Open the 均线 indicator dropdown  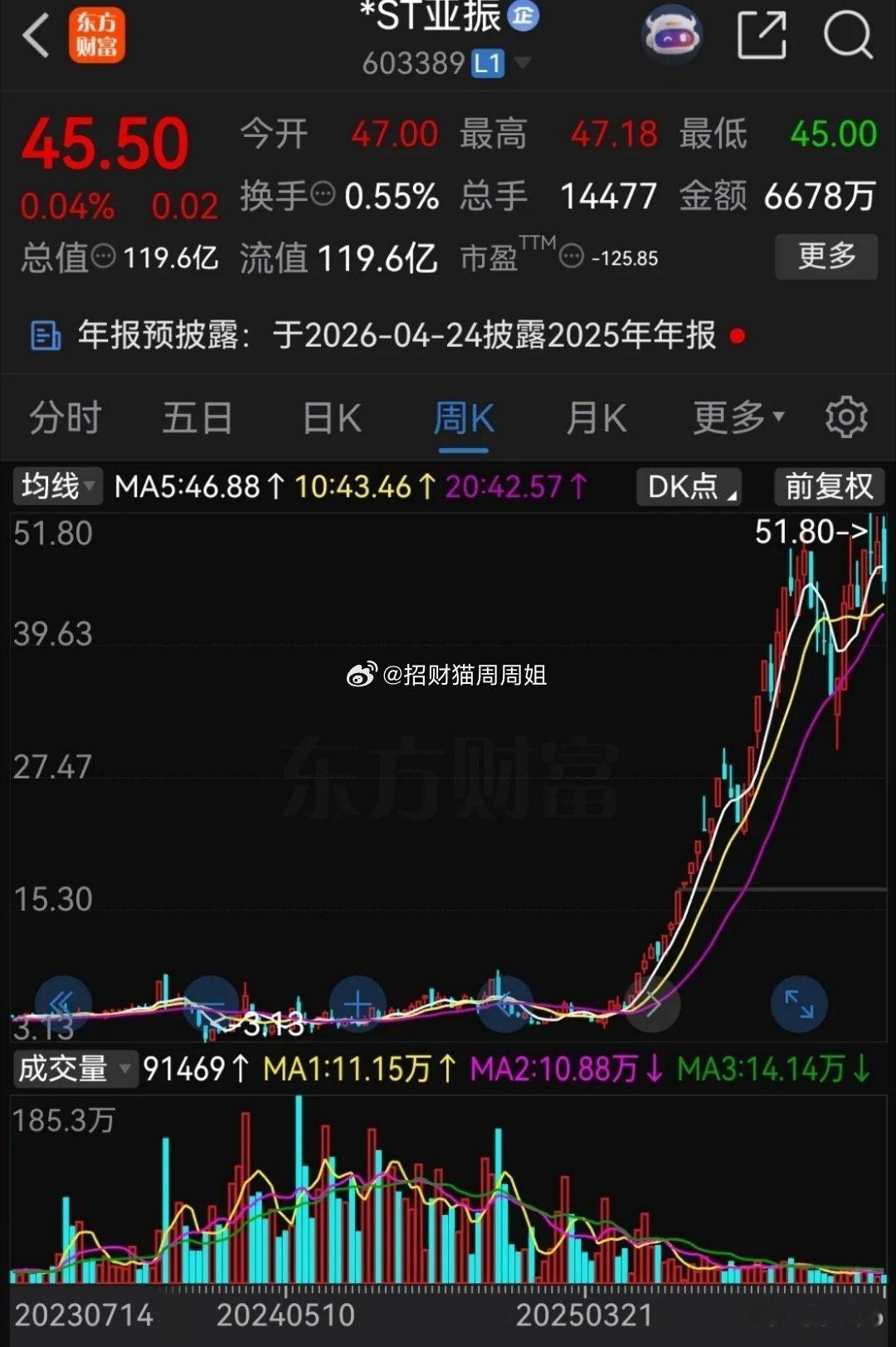click(x=57, y=486)
